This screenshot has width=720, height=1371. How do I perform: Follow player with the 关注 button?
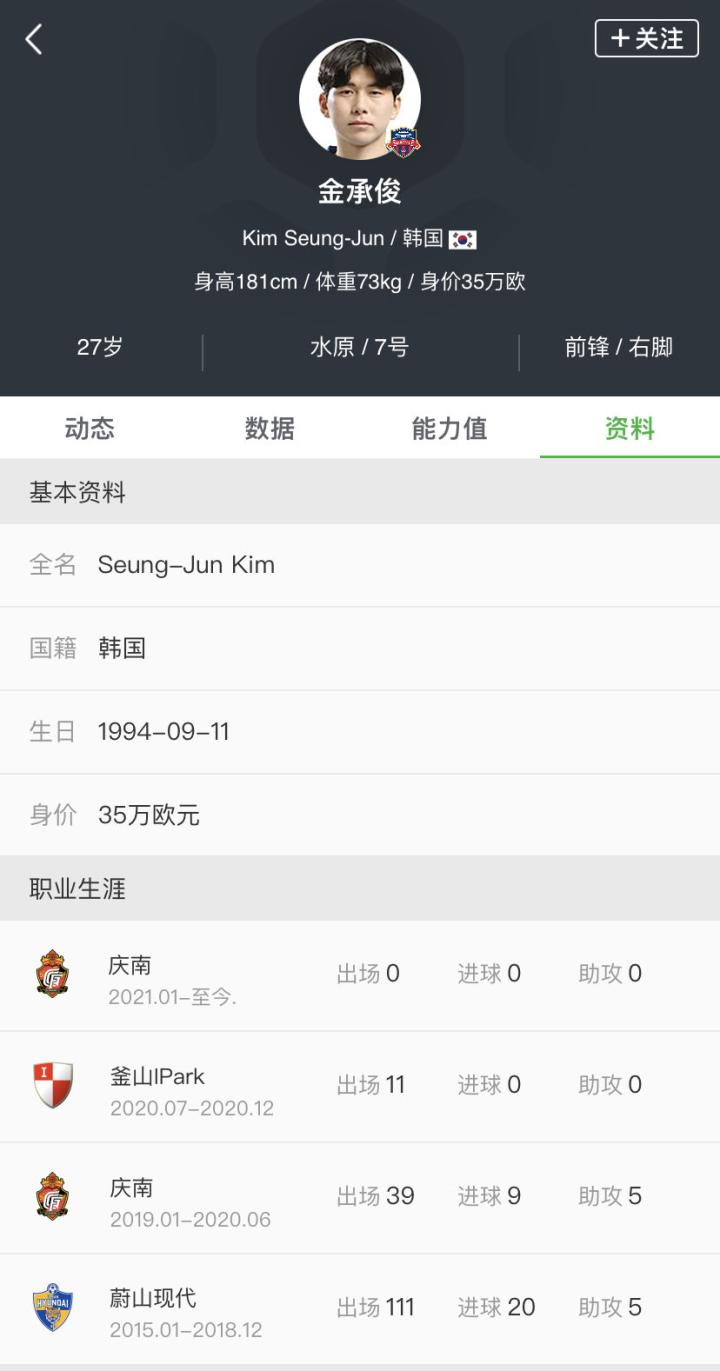(x=646, y=39)
